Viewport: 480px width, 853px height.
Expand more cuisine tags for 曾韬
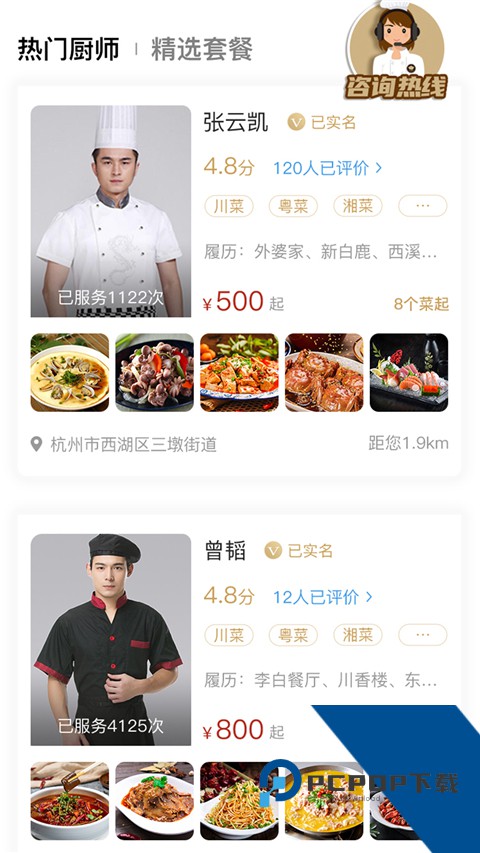click(423, 635)
